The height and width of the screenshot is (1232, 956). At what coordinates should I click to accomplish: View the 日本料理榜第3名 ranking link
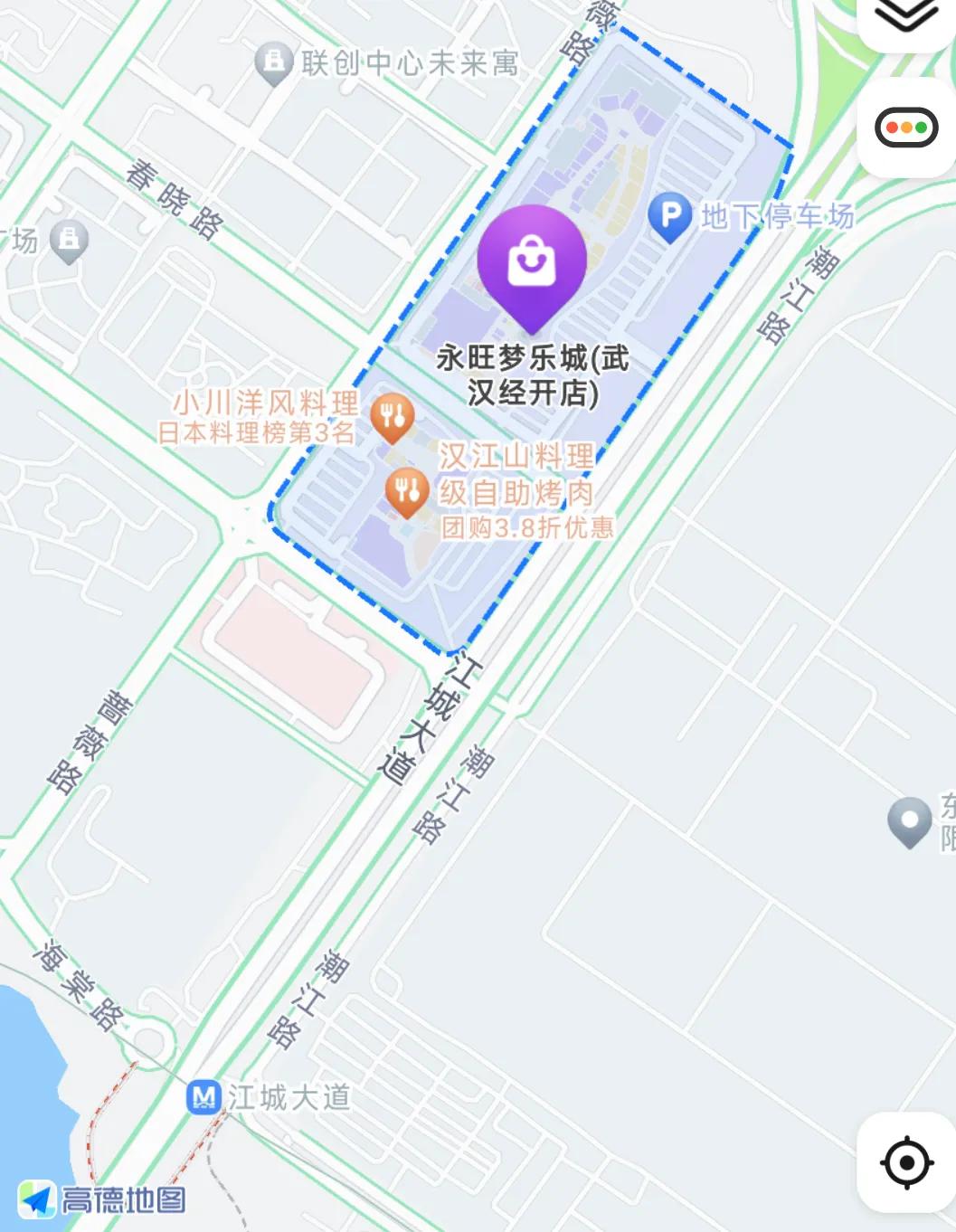(x=260, y=432)
